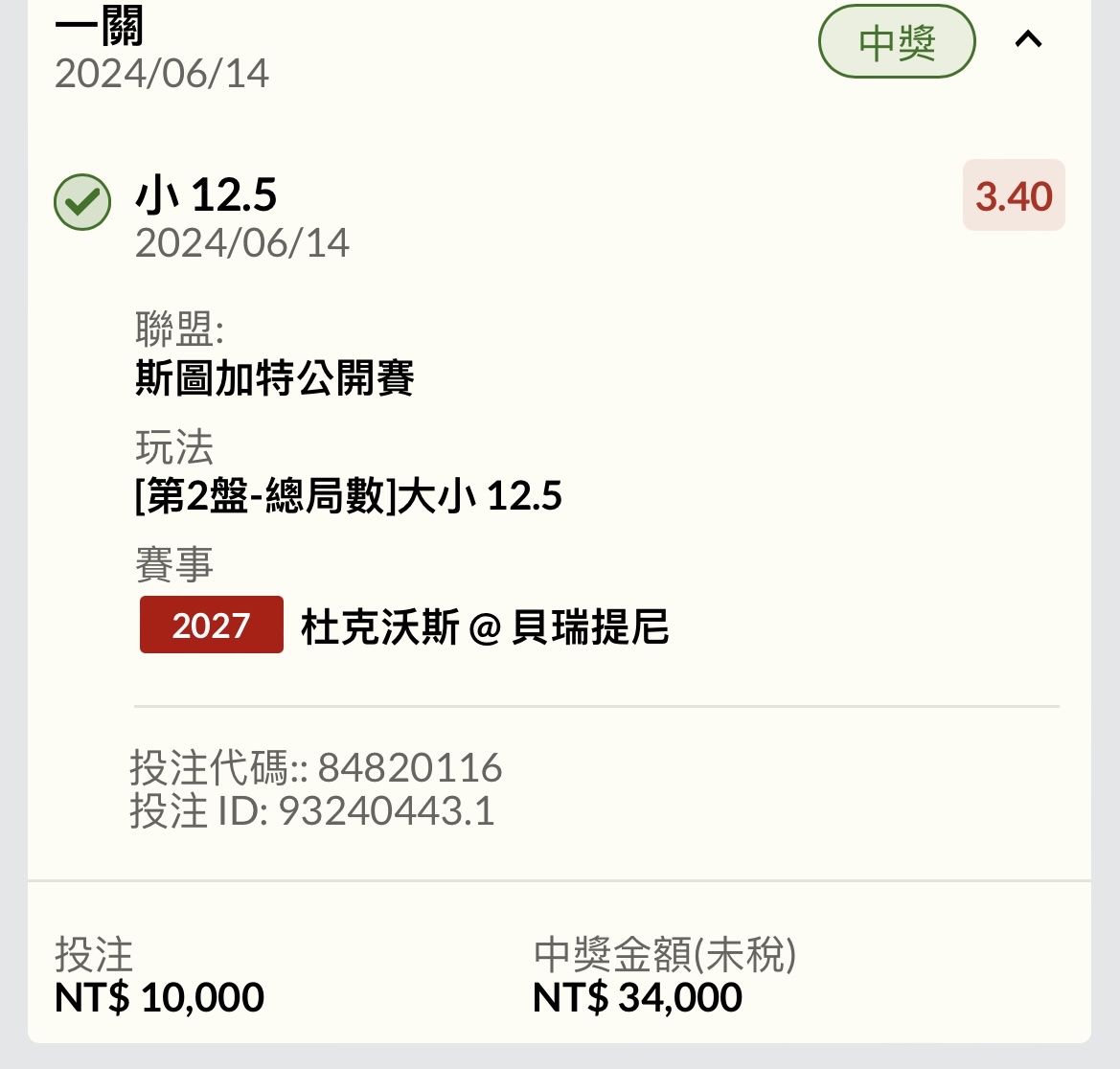Screen dimensions: 1120x1069
Task: Collapse the 一關 bet details chevron
Action: 1028,40
